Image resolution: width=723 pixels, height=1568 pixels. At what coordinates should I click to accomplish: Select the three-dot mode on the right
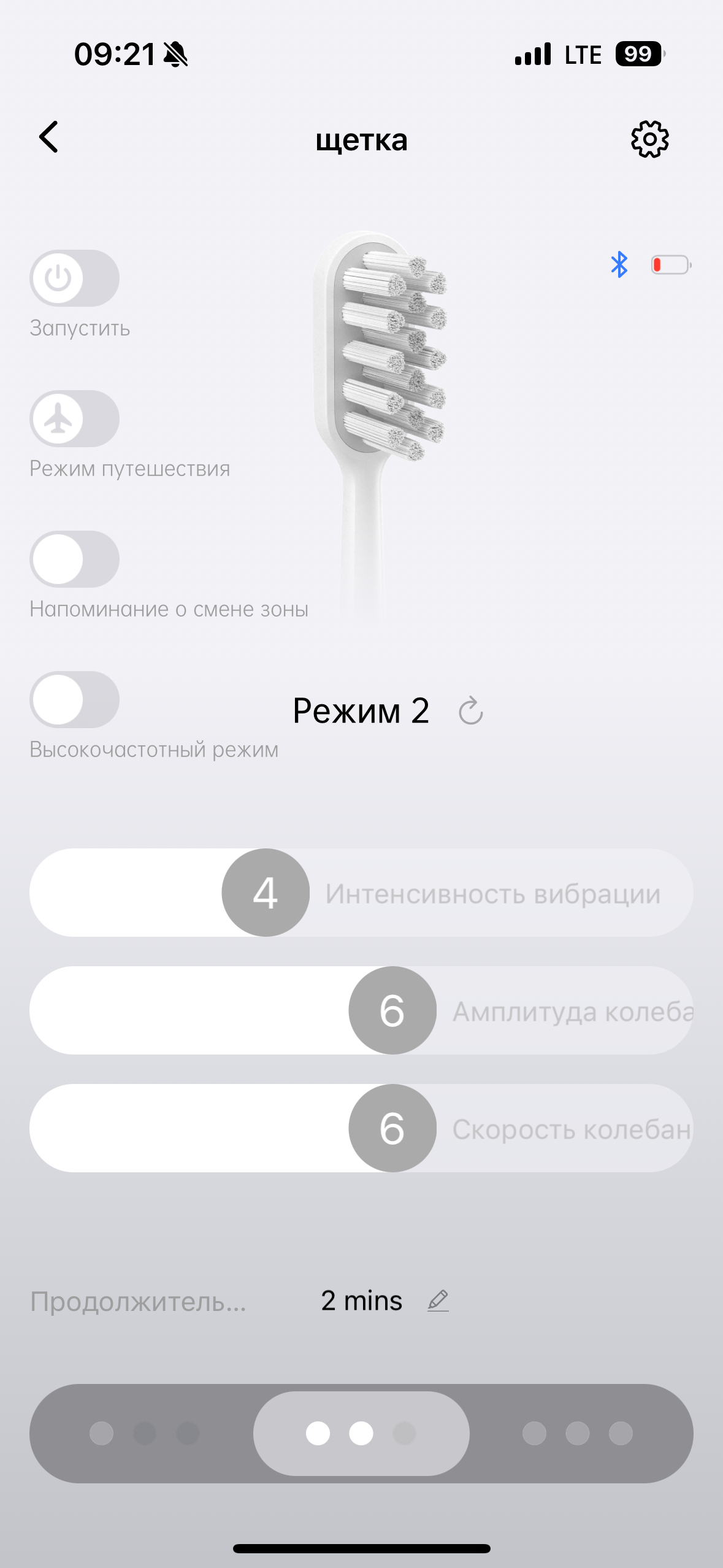577,1434
